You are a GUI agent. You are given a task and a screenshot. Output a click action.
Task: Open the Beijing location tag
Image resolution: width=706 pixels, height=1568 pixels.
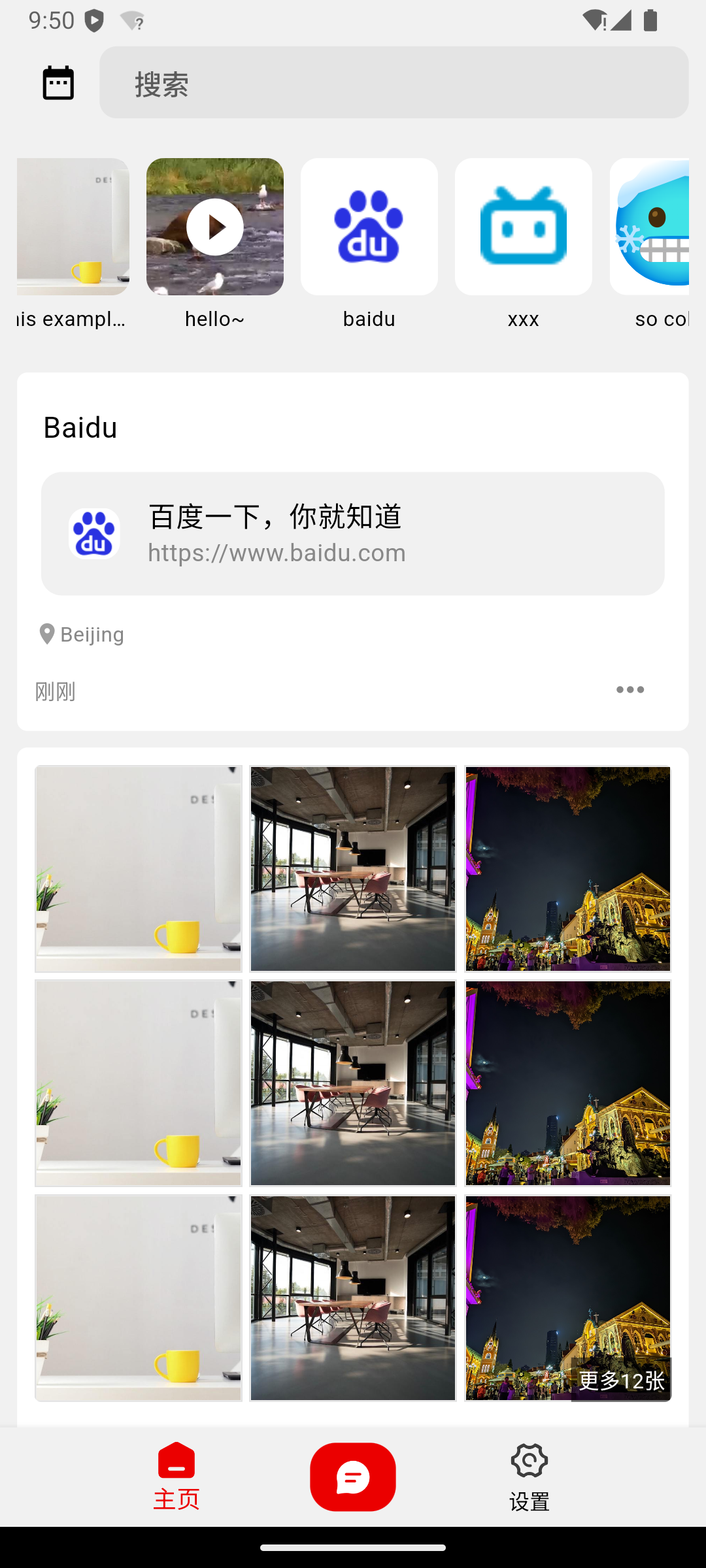click(x=82, y=634)
